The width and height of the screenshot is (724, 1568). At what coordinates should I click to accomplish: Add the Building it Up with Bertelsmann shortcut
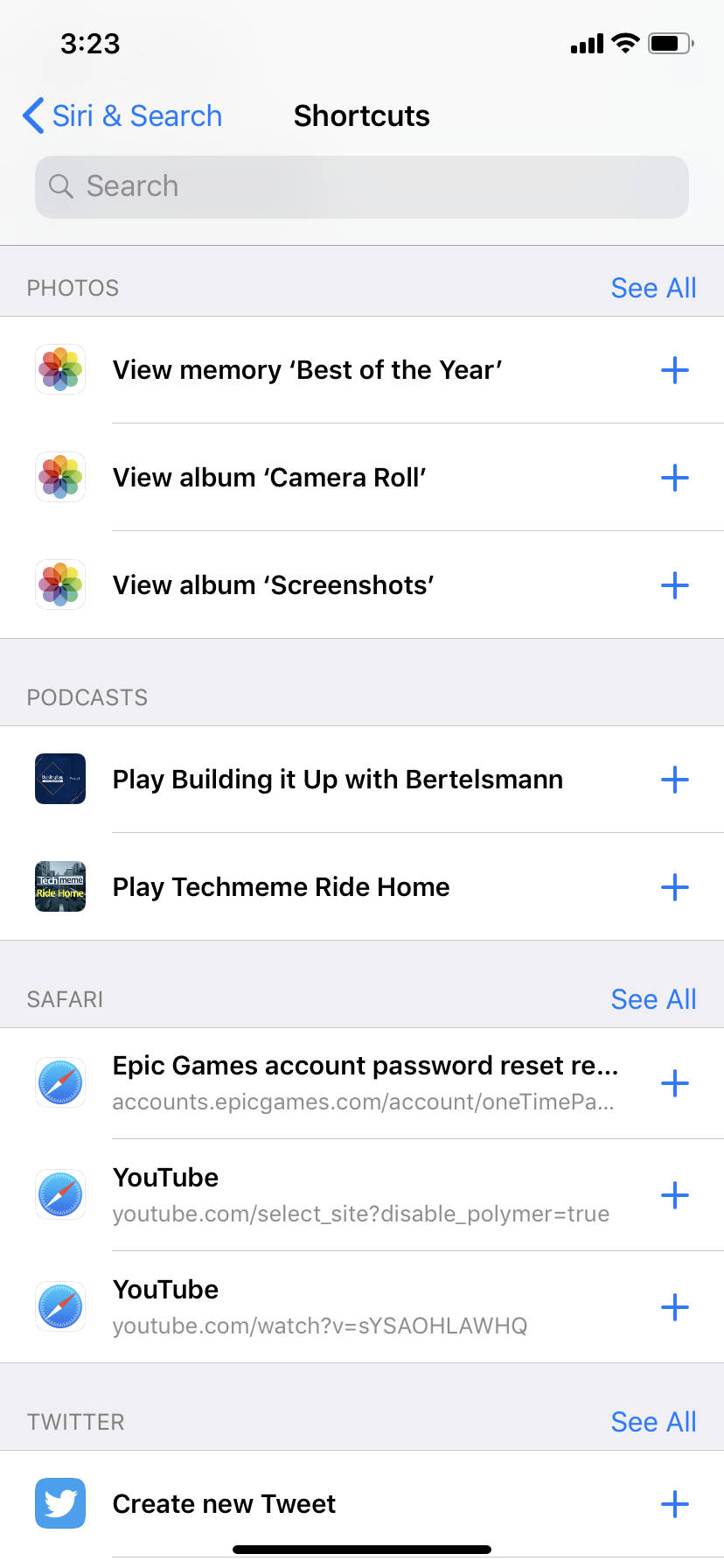point(674,779)
